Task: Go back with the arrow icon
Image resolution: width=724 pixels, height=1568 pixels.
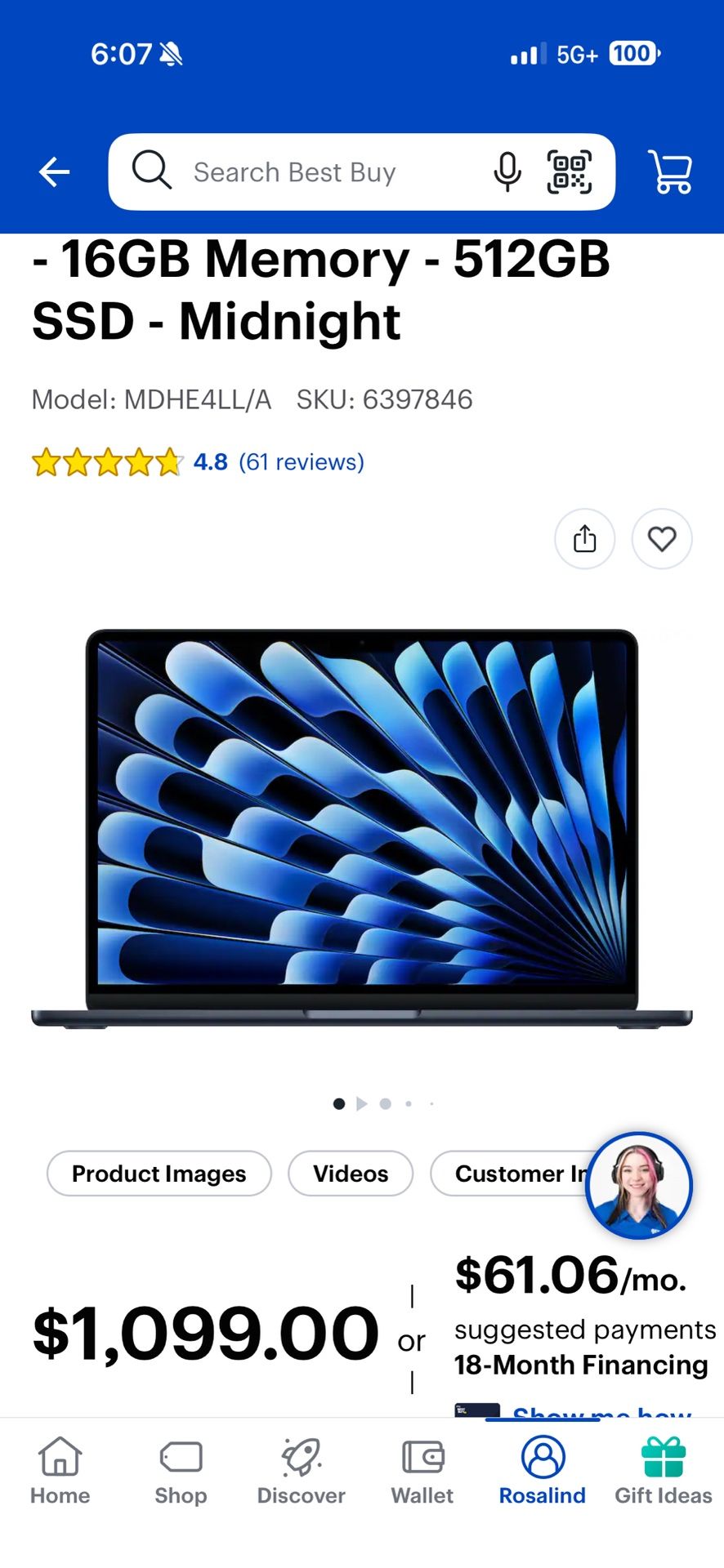Action: click(55, 172)
